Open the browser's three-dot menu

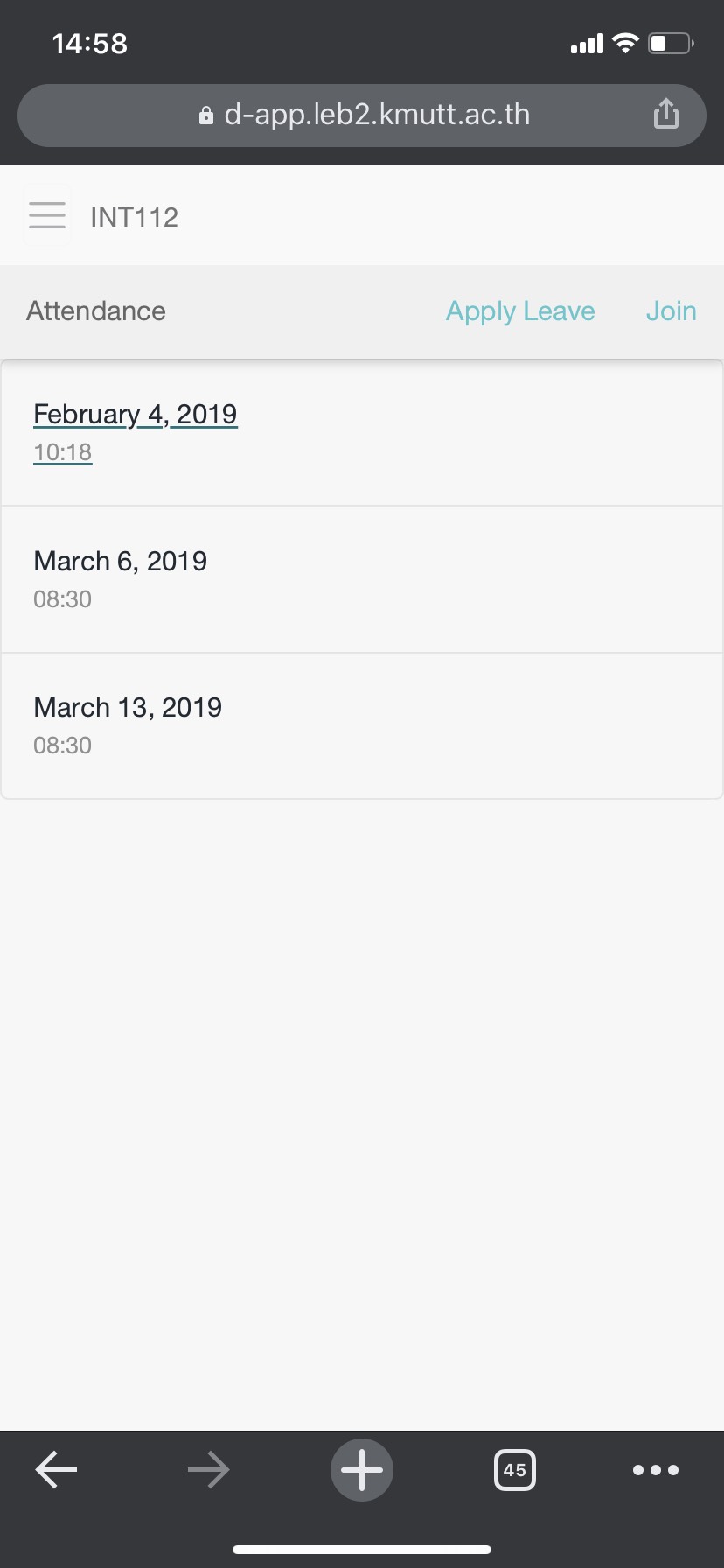tap(656, 1470)
